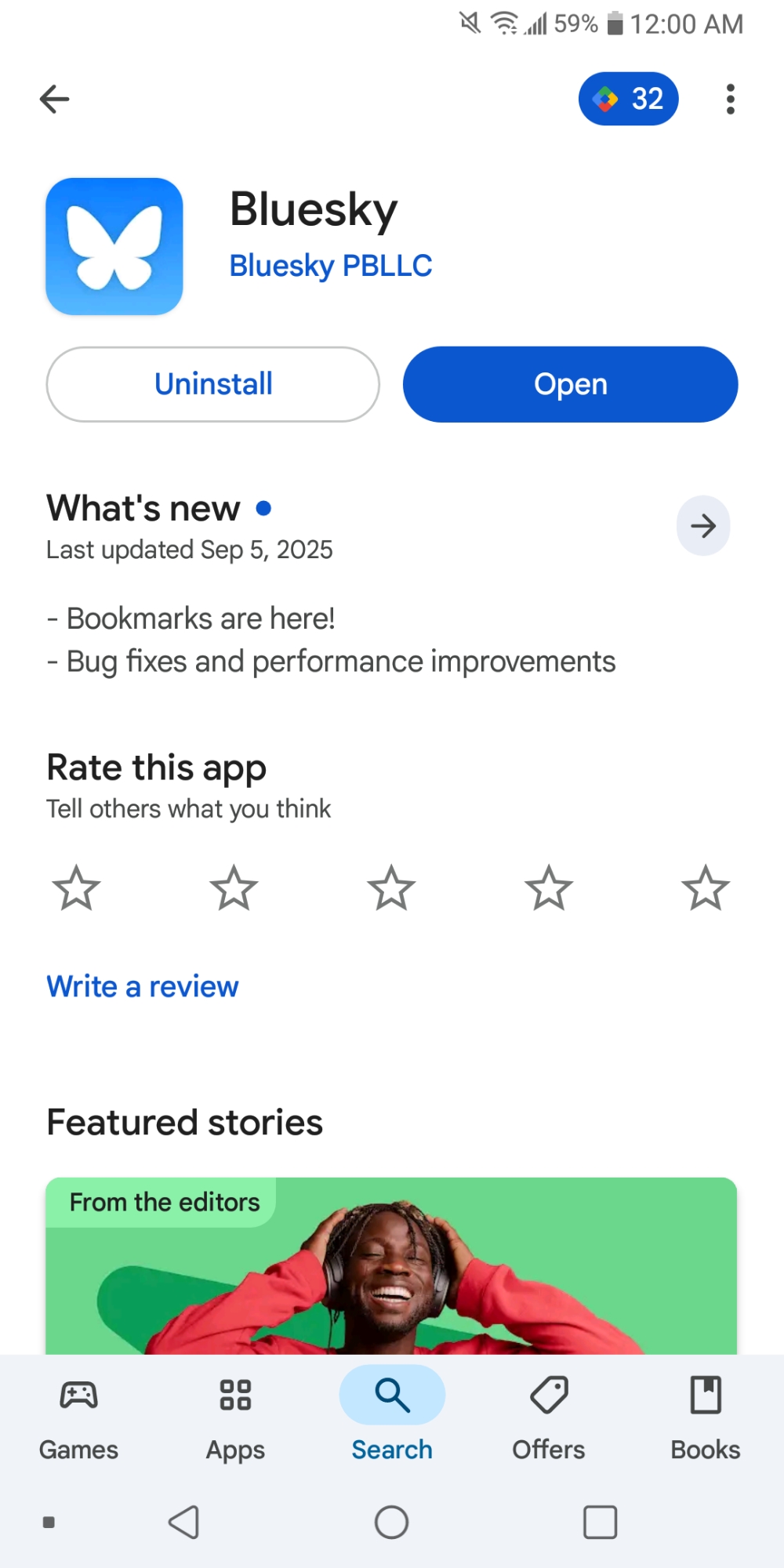
Task: Go back using the top arrow
Action: (55, 100)
